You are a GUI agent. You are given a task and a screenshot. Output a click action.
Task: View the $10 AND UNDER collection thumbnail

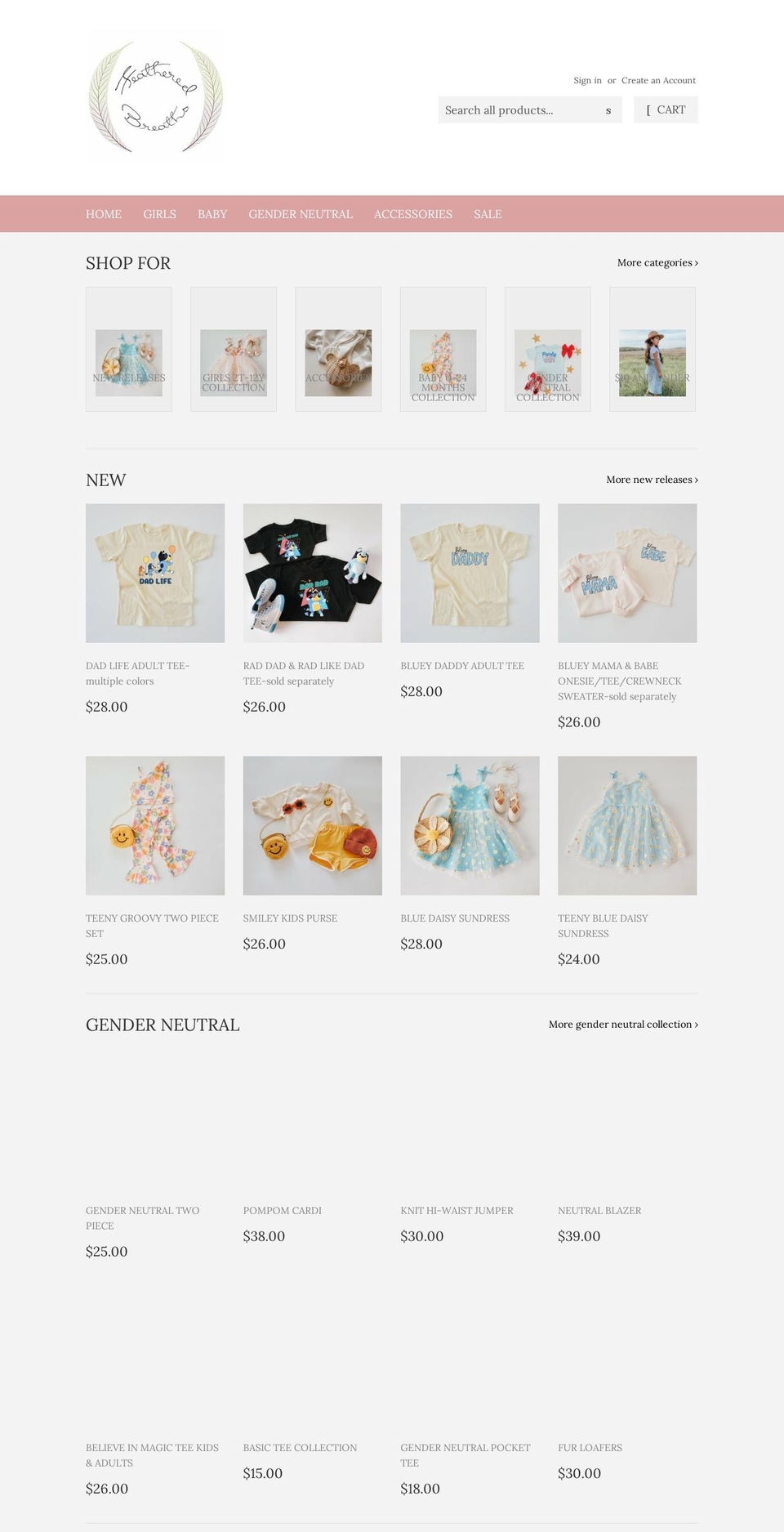[653, 349]
